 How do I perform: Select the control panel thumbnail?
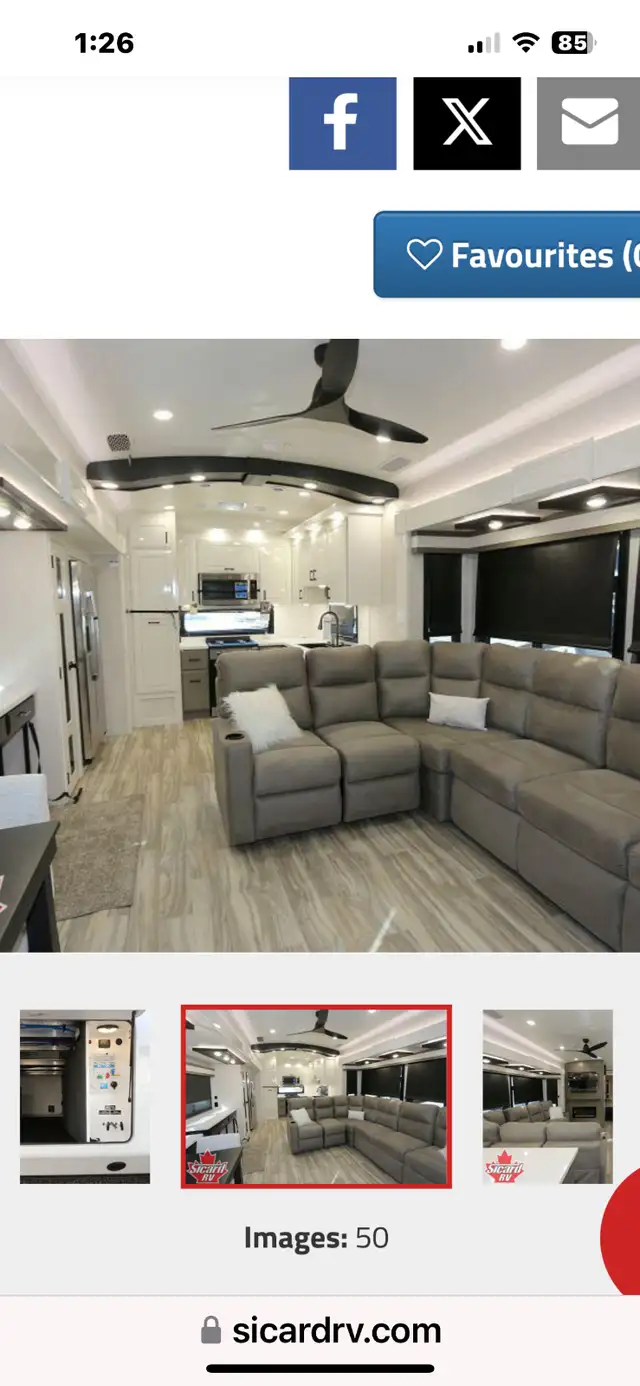(85, 1096)
